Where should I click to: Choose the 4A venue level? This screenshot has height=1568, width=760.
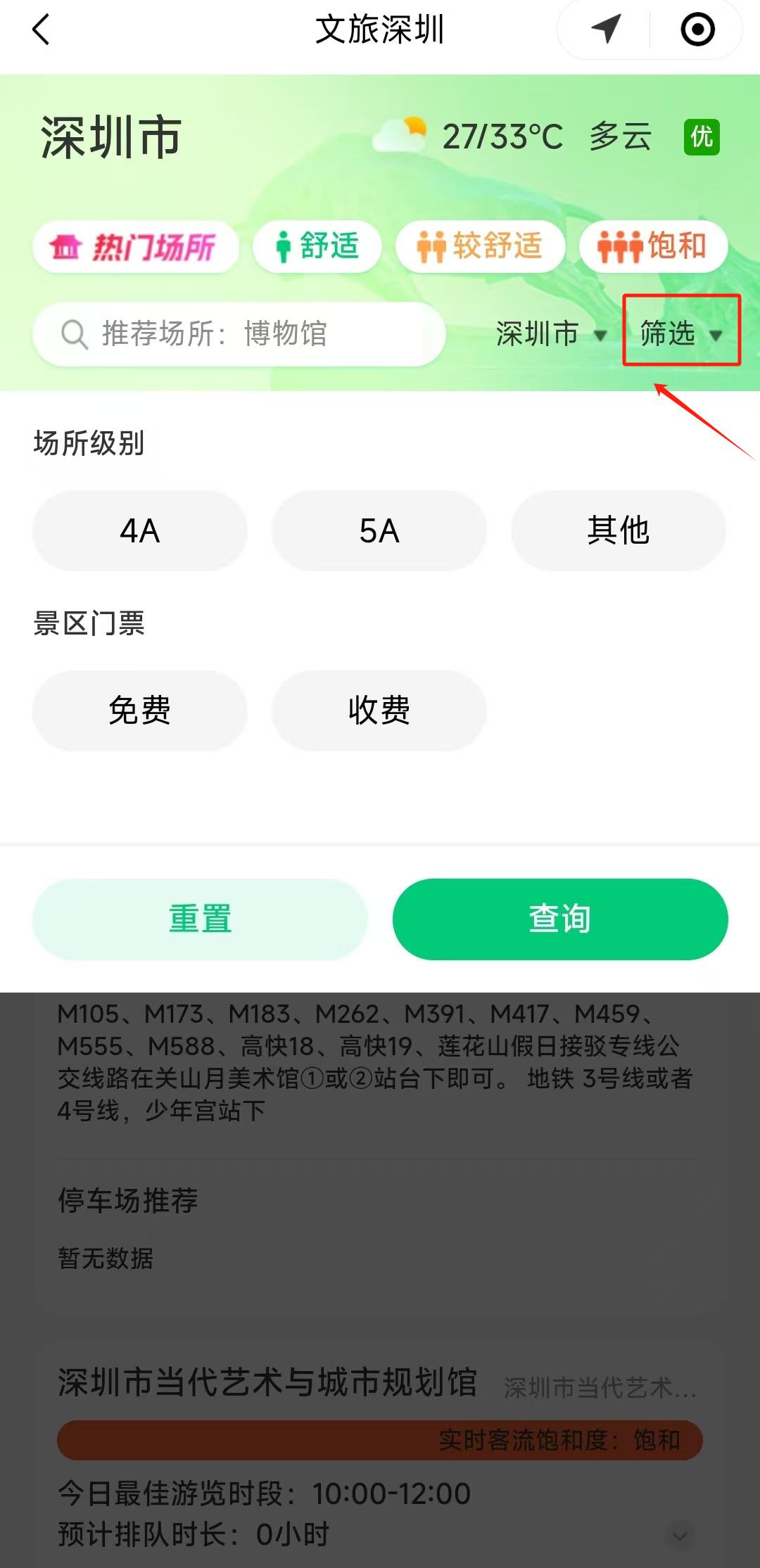click(140, 530)
